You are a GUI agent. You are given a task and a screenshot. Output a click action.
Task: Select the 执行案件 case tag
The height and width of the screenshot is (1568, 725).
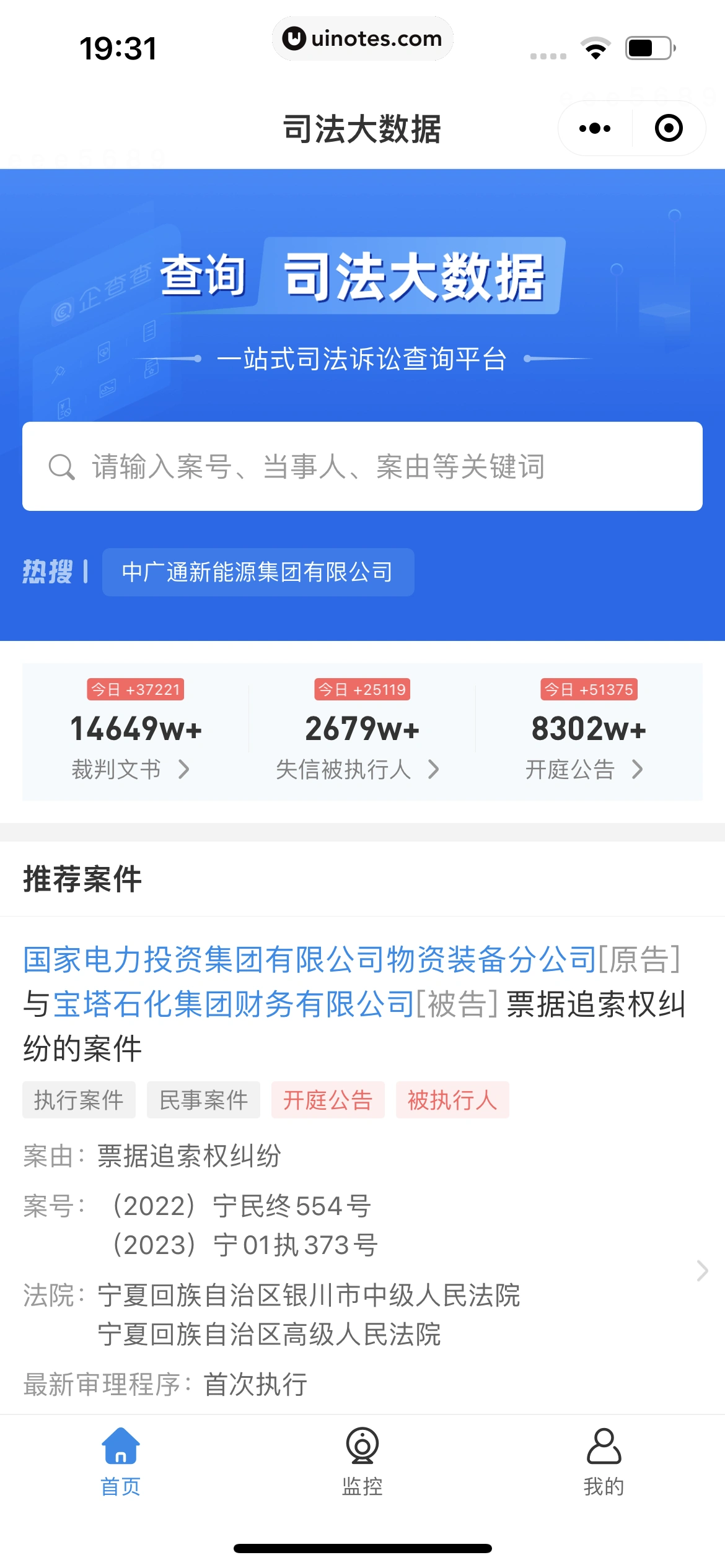79,1100
